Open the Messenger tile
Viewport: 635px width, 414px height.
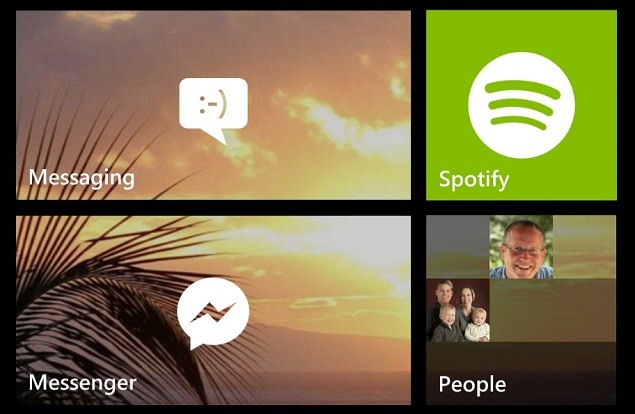[x=213, y=310]
